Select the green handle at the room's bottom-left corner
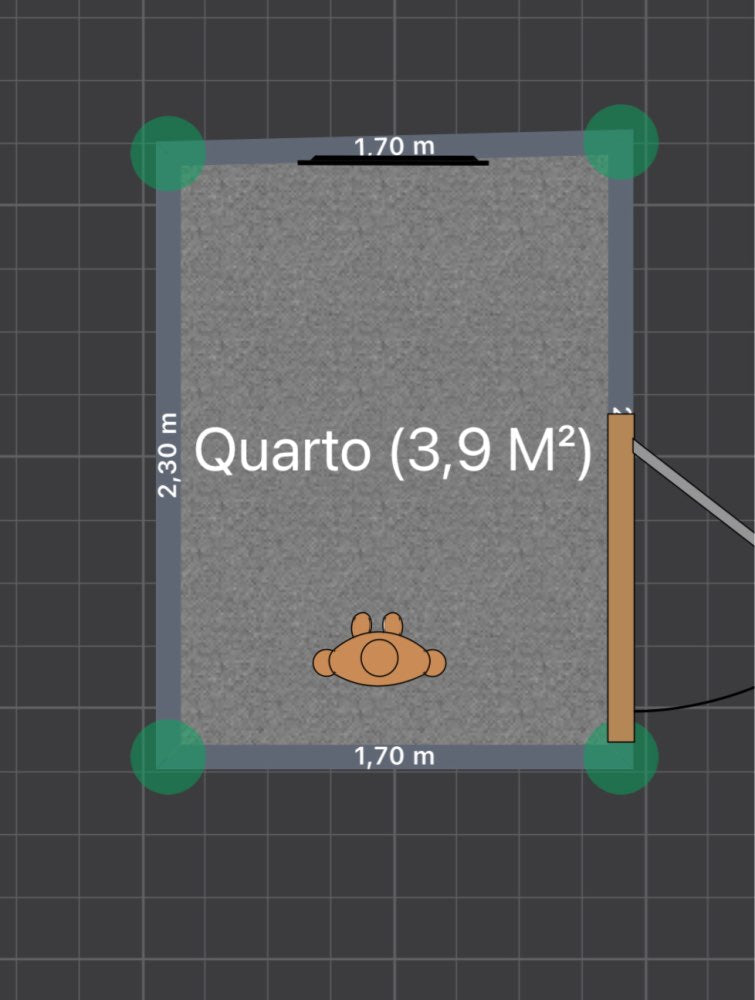The width and height of the screenshot is (755, 1000). [x=169, y=757]
